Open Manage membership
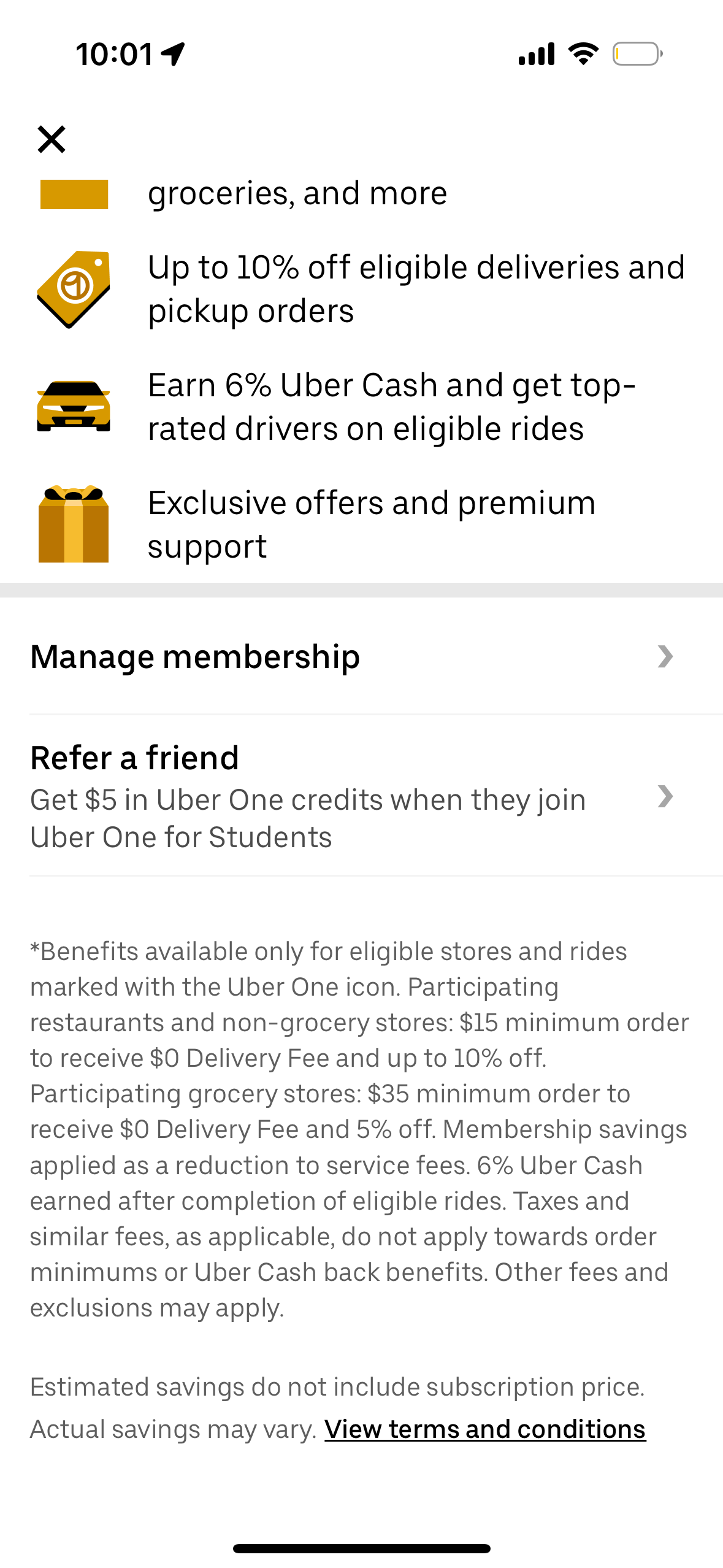The height and width of the screenshot is (1568, 723). [195, 656]
